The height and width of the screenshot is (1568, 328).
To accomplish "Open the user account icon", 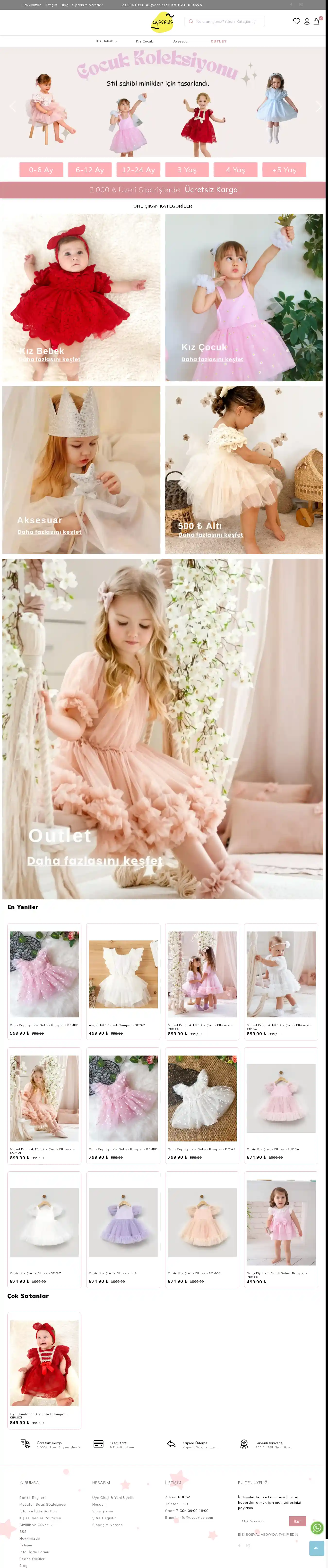I will click(307, 21).
